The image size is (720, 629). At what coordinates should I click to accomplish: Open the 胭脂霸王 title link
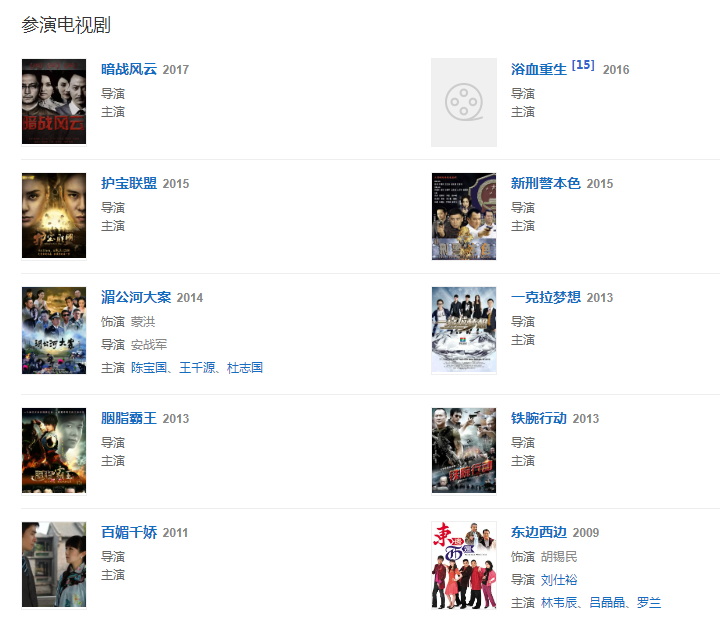[129, 418]
